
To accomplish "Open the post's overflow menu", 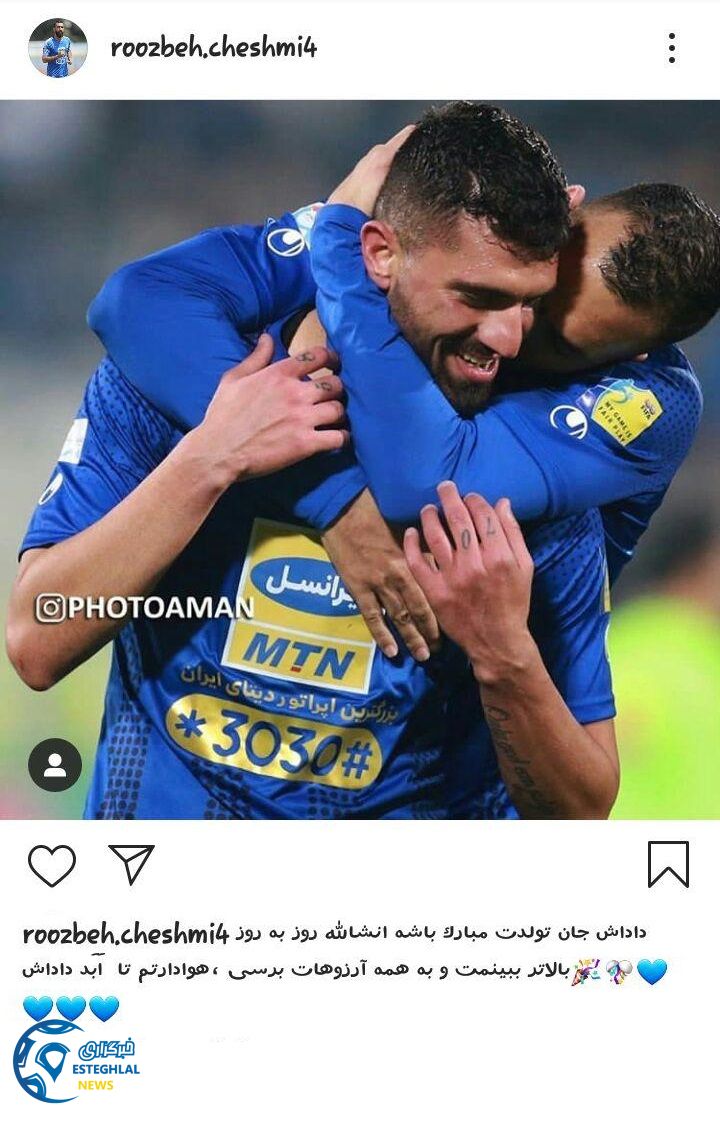I will 671,48.
